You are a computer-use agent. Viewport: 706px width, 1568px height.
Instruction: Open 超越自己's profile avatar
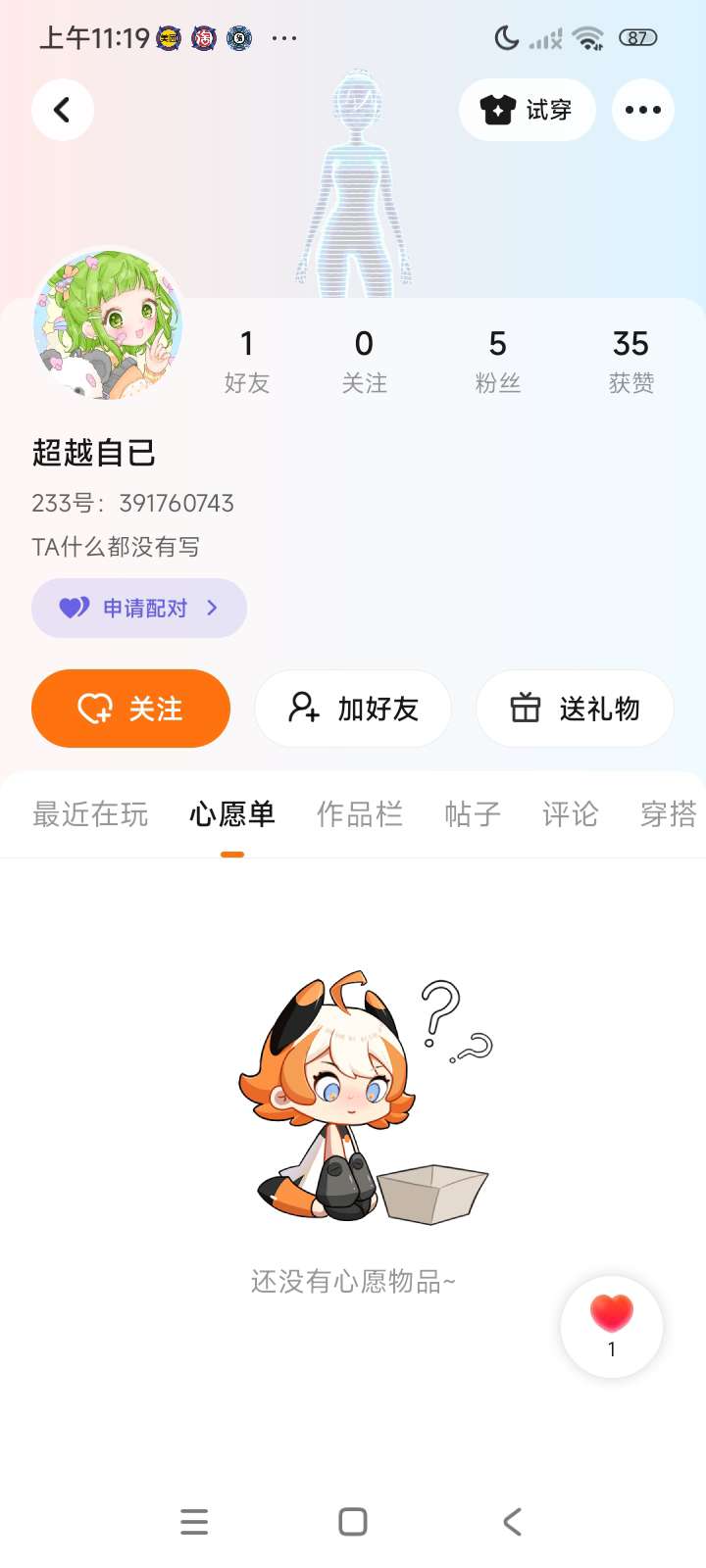pyautogui.click(x=108, y=323)
